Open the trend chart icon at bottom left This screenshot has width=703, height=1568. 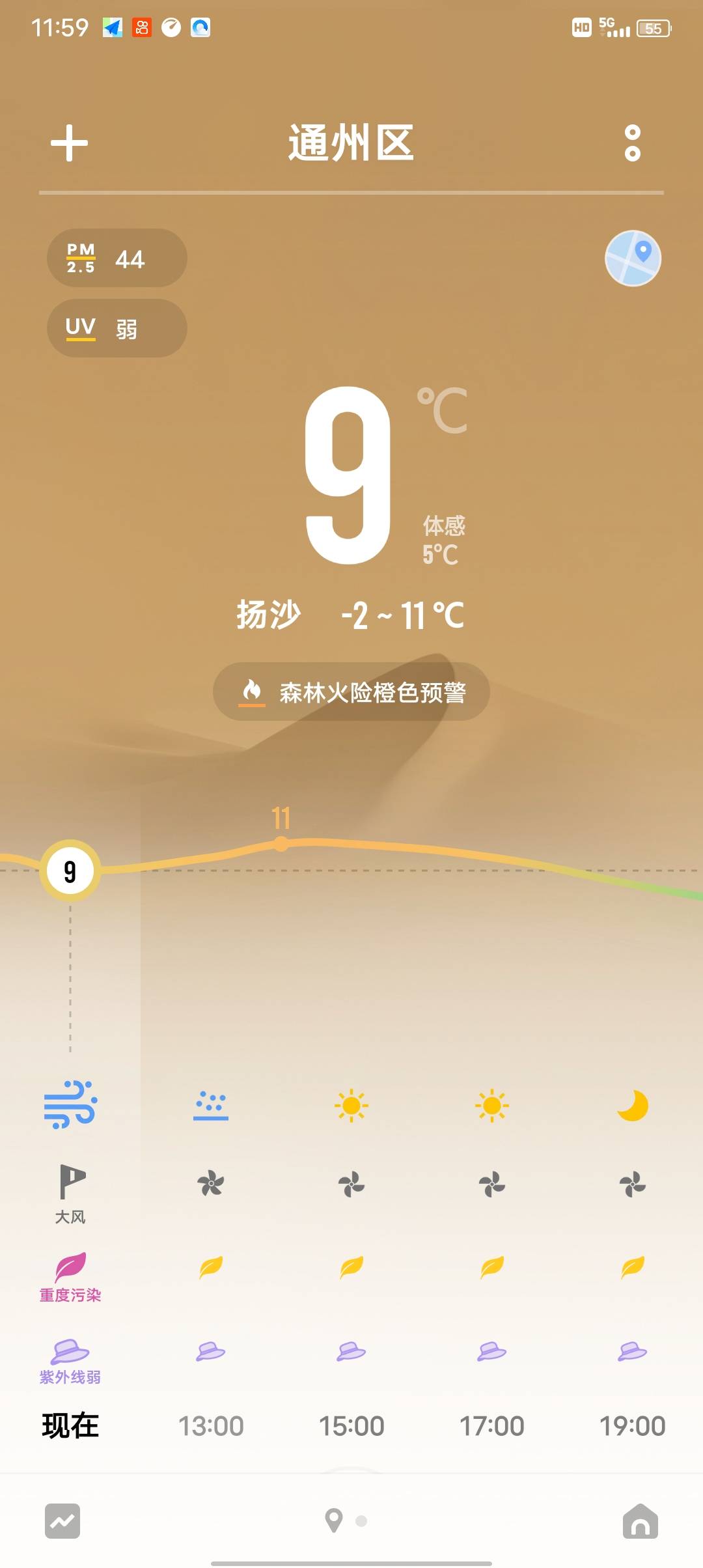coord(62,1521)
